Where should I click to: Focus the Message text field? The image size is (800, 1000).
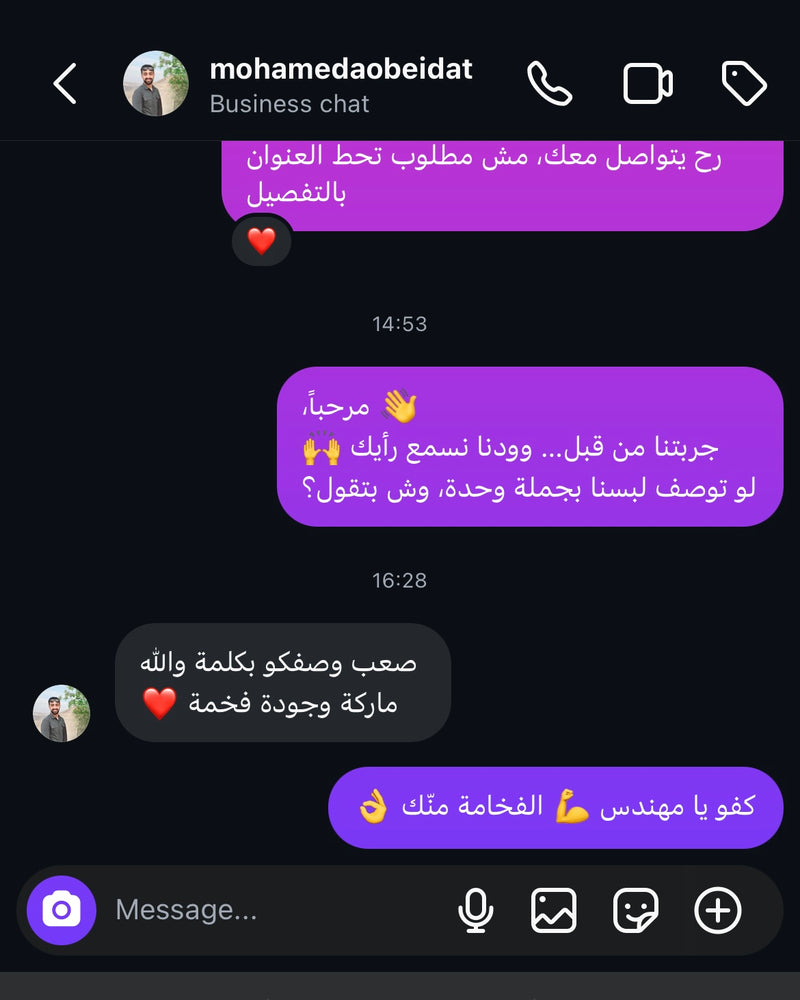coord(270,910)
